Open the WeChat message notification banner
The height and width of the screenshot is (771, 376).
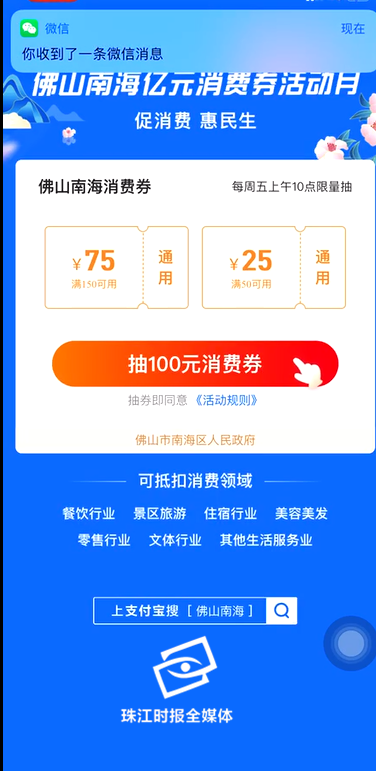point(193,41)
